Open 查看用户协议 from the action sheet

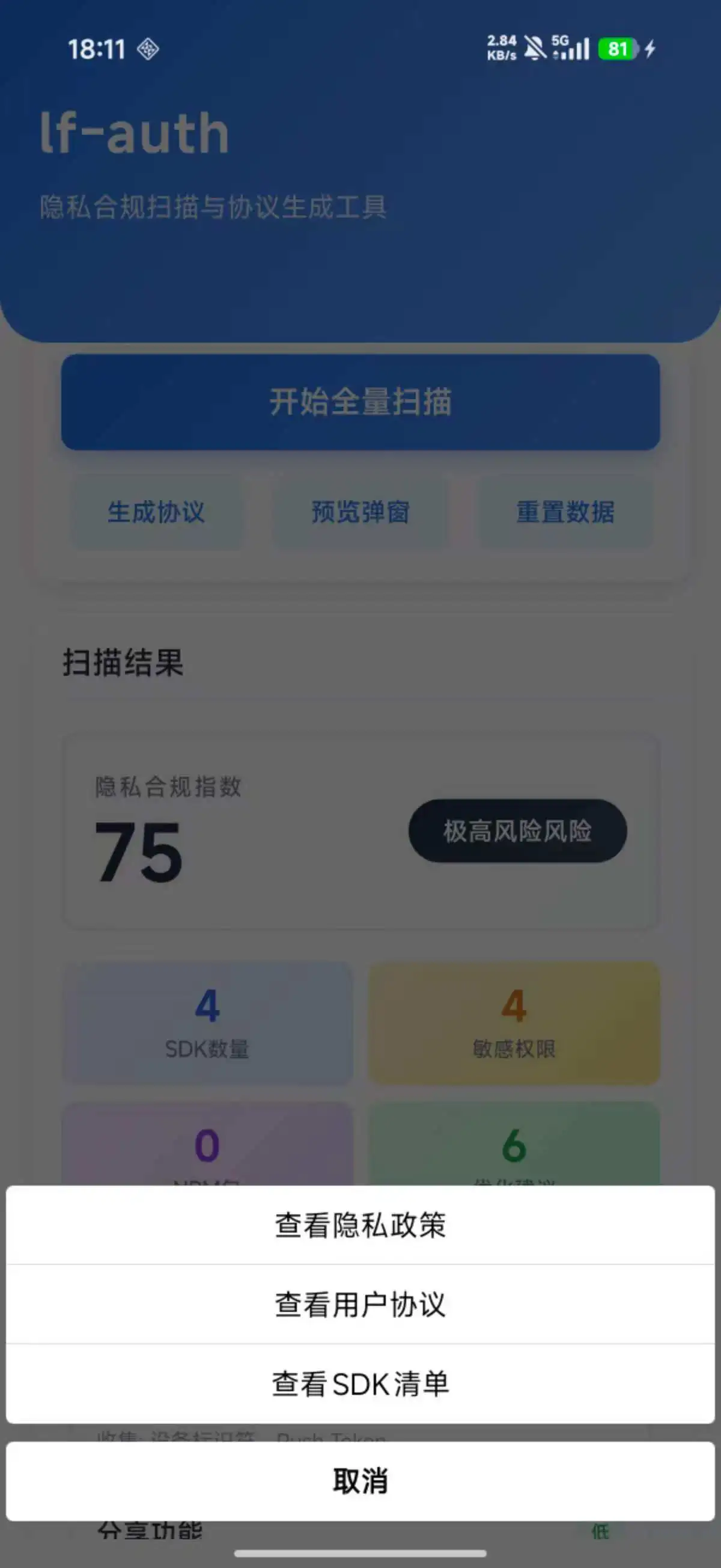coord(360,1305)
